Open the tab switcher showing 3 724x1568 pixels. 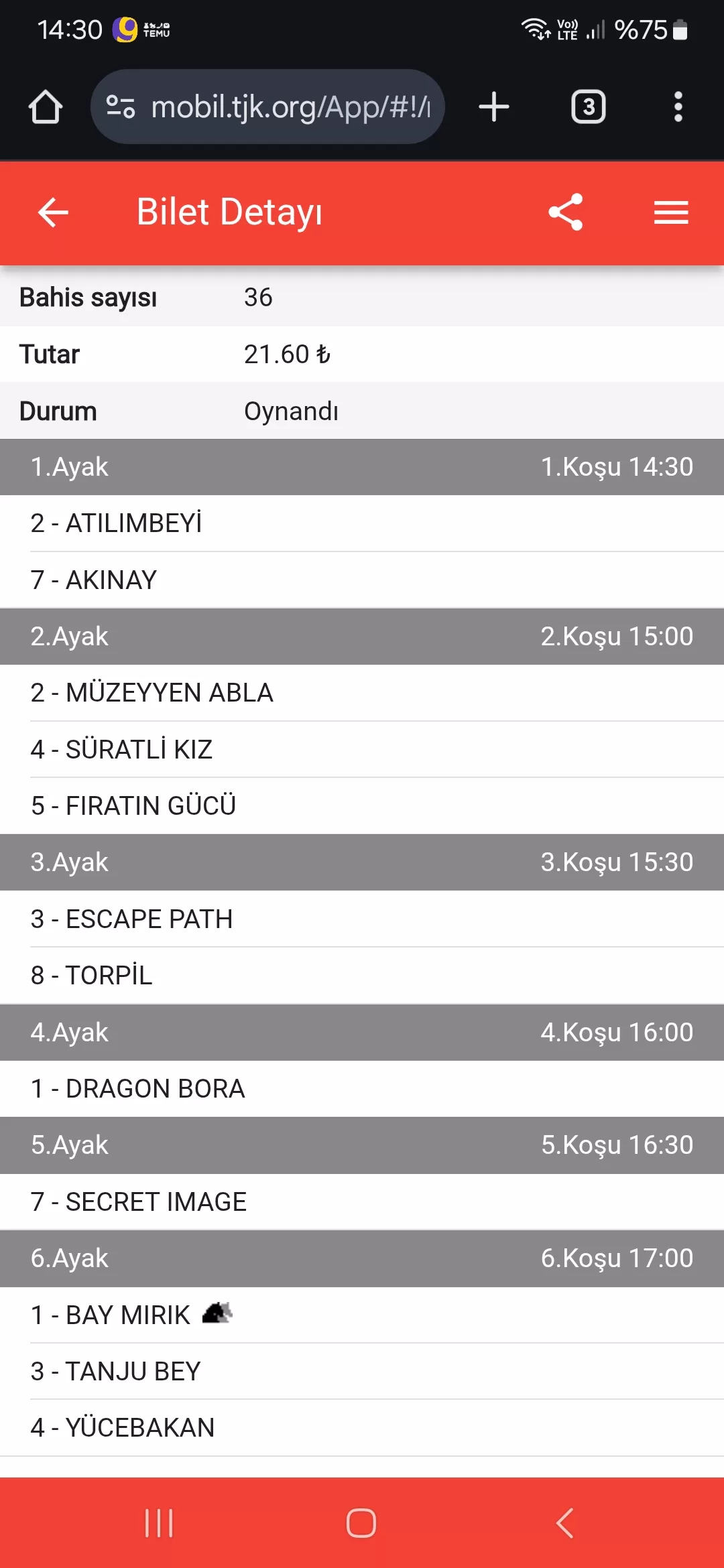tap(588, 107)
